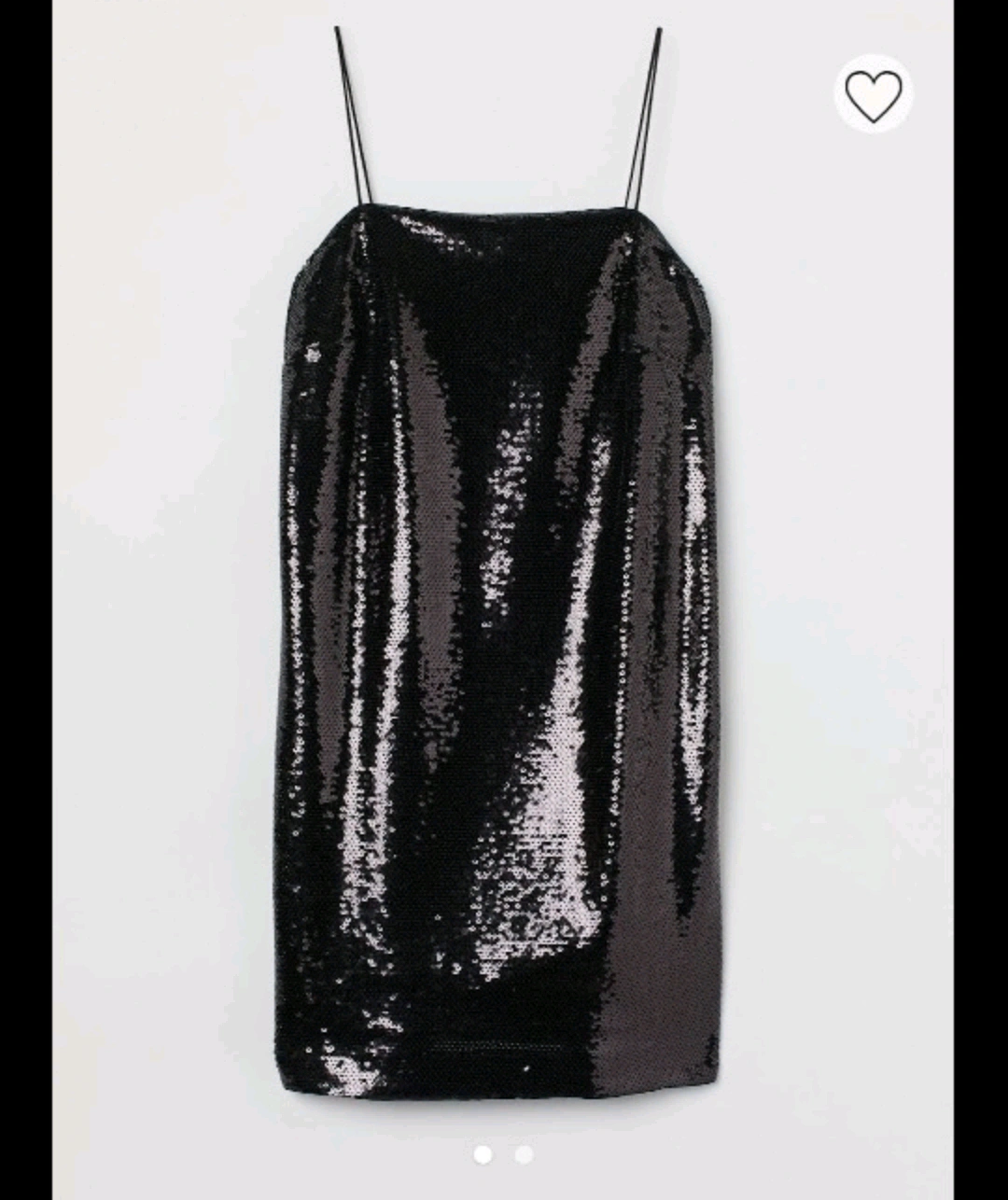Jump to the second photo indicator dot
Viewport: 1008px width, 1200px height.
[524, 1155]
